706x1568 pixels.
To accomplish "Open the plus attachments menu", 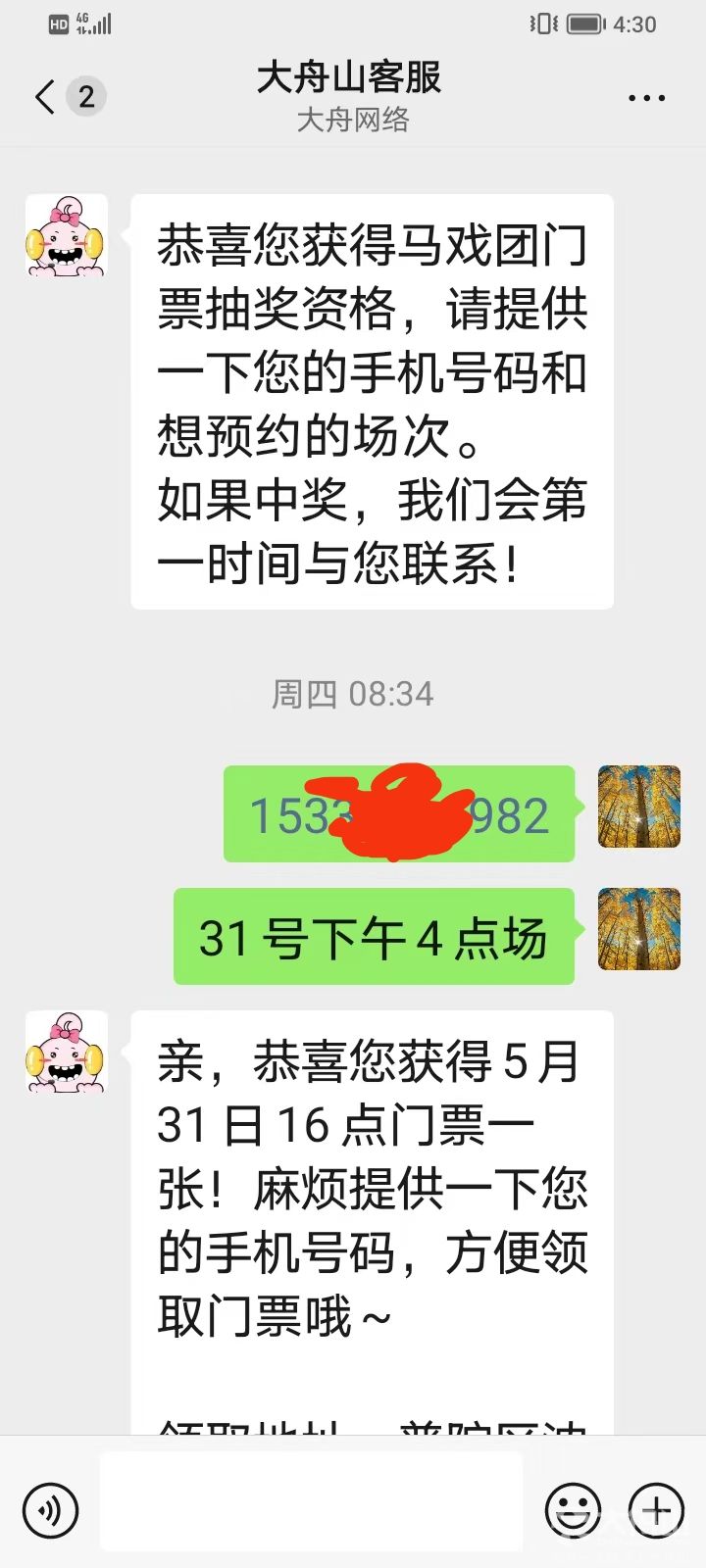I will point(655,1510).
